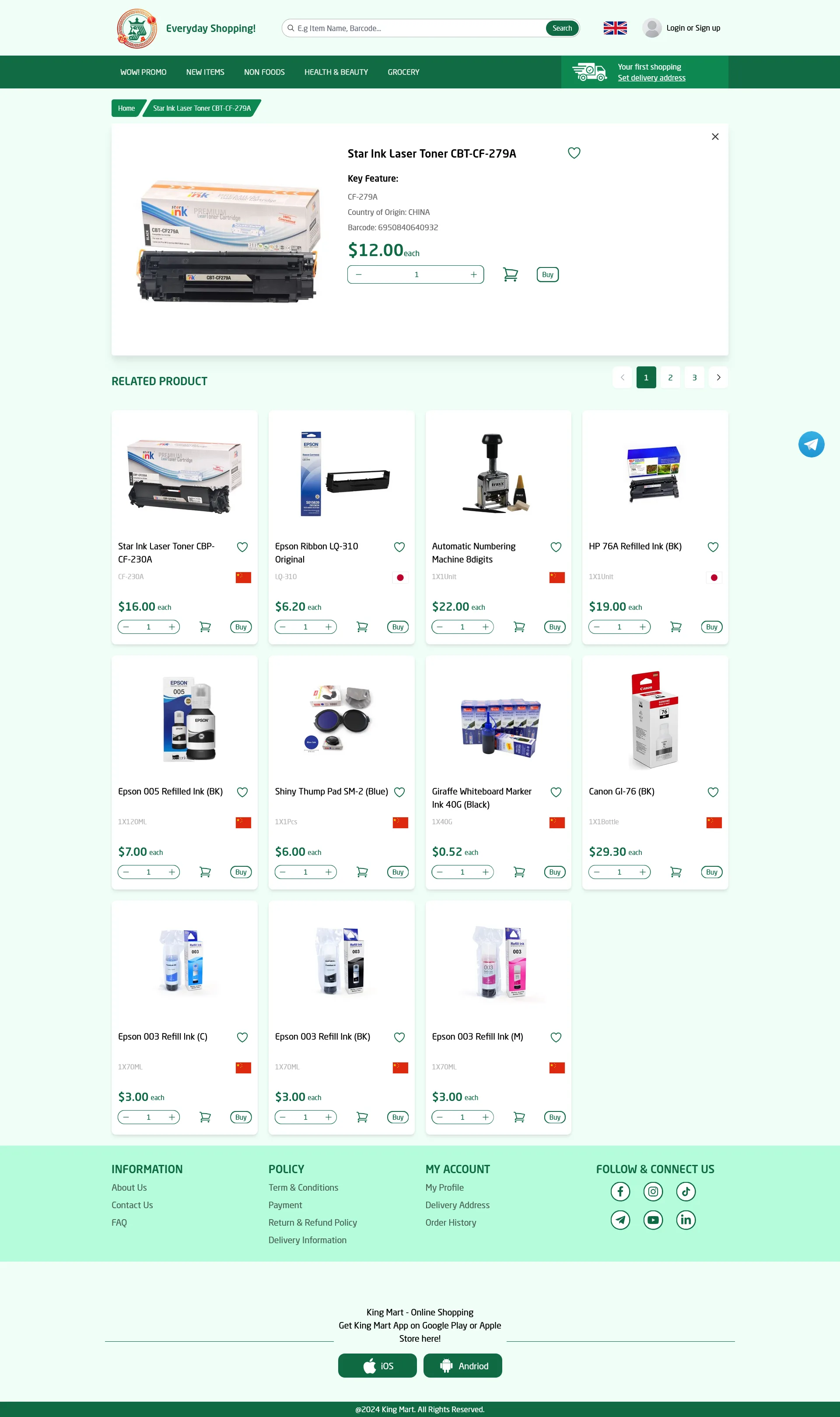Return to Home via breadcrumb
840x1417 pixels.
coord(126,108)
